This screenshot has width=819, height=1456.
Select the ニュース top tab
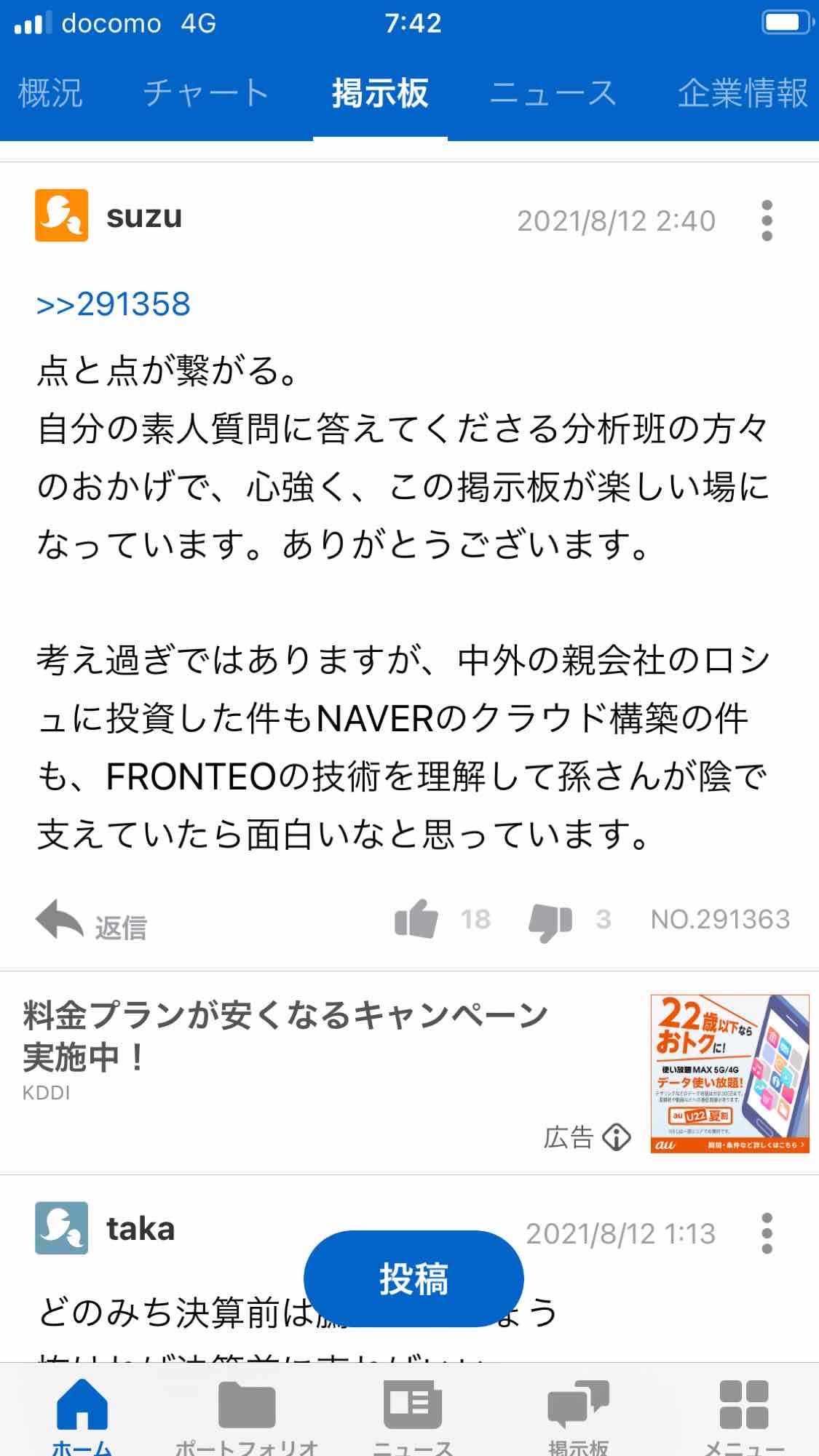(x=553, y=93)
